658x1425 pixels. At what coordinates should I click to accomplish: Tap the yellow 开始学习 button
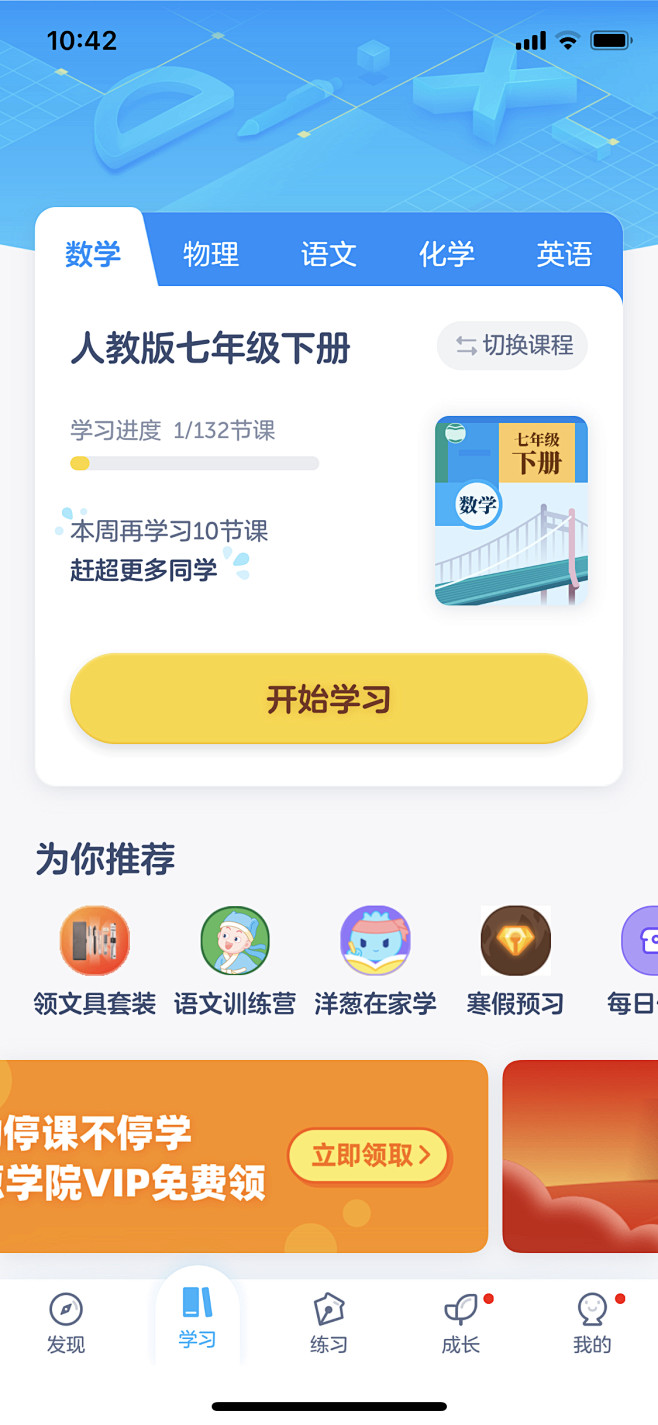pos(328,699)
